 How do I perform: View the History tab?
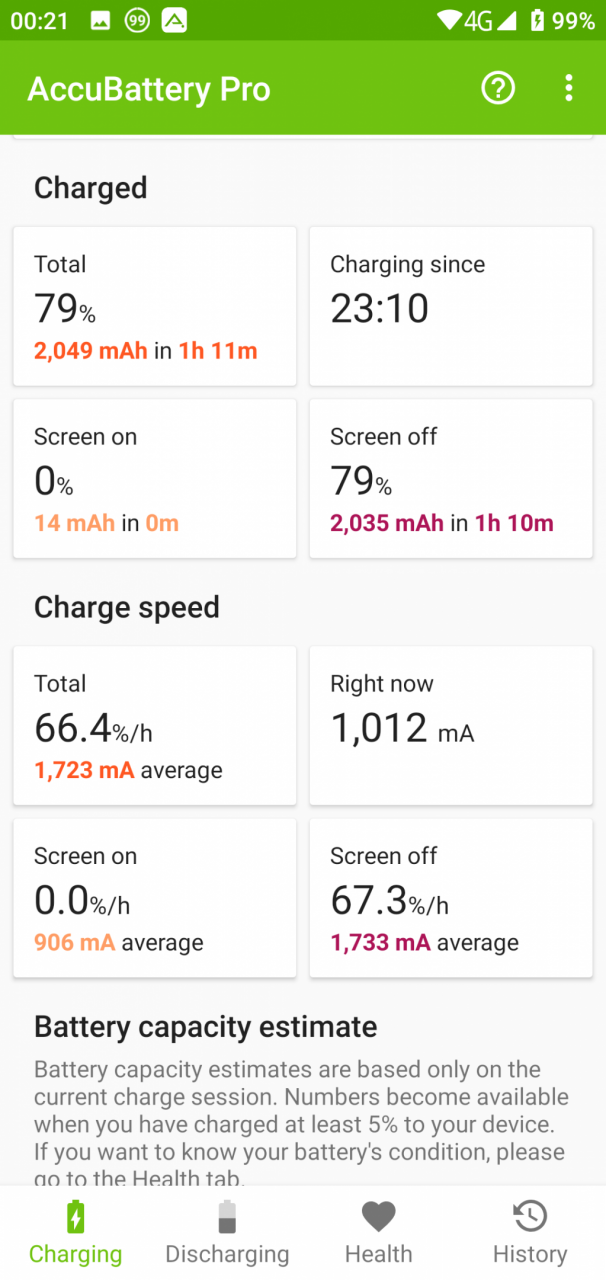(530, 1233)
